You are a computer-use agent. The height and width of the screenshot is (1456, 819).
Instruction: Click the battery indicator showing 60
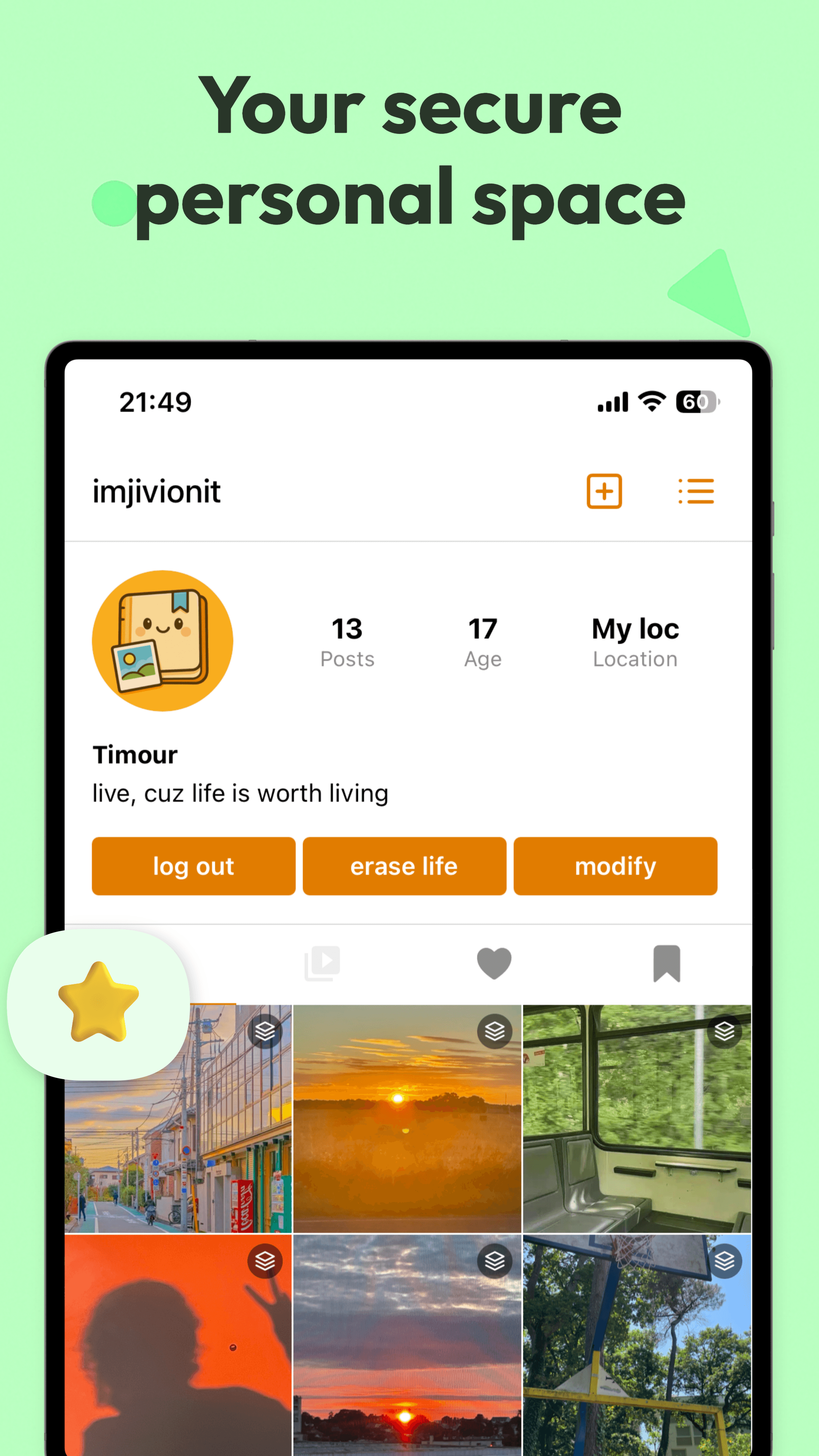pos(696,401)
